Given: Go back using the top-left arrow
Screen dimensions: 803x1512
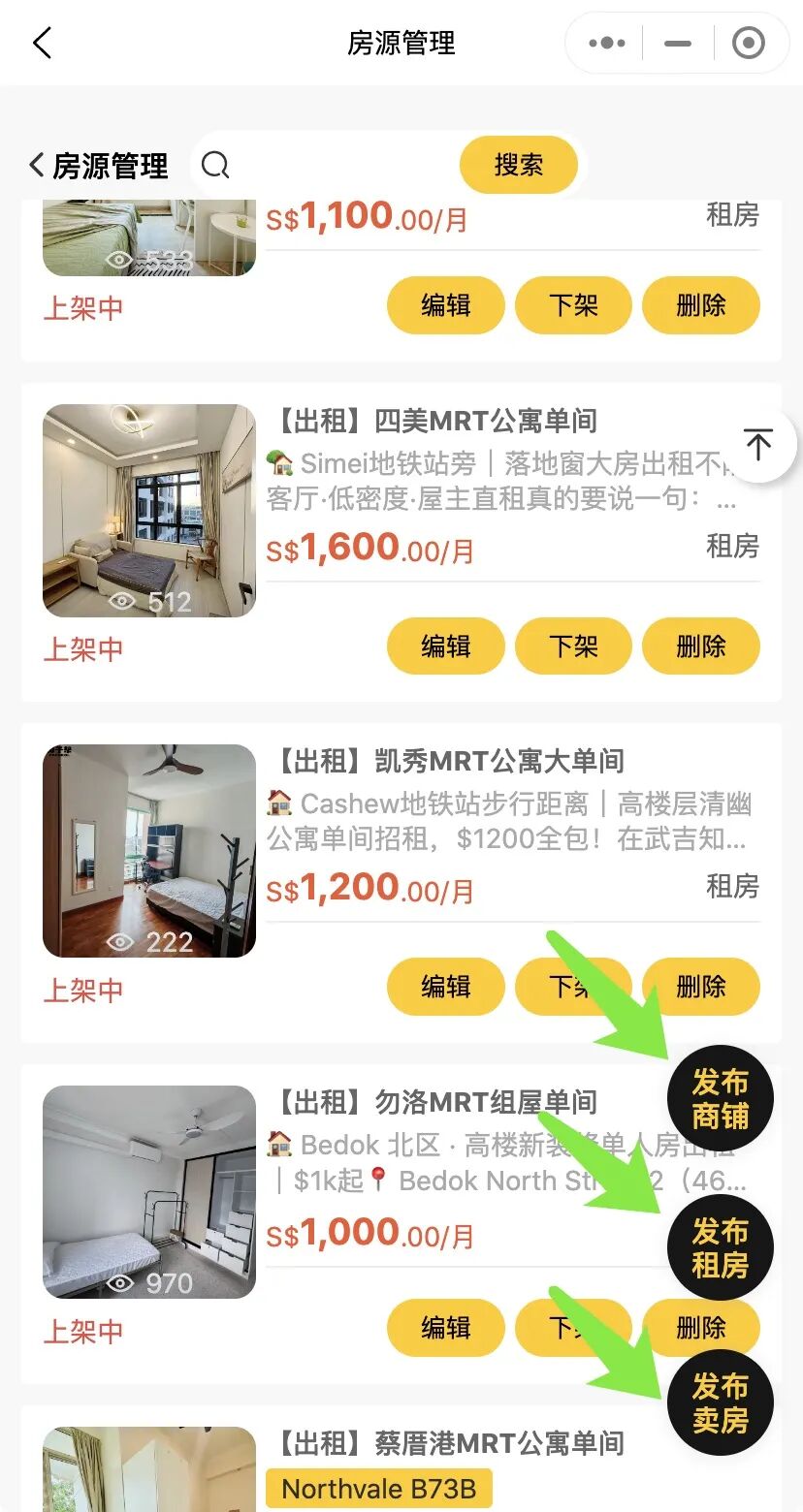Looking at the screenshot, I should (x=42, y=44).
